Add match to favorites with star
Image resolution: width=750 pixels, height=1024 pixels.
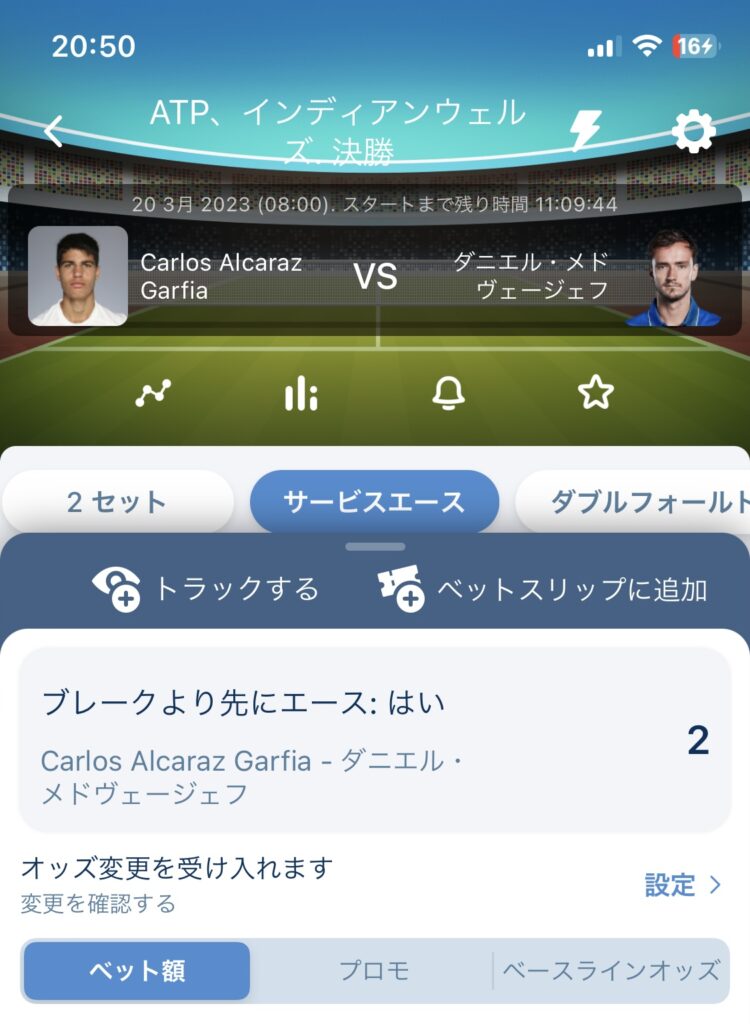click(596, 394)
